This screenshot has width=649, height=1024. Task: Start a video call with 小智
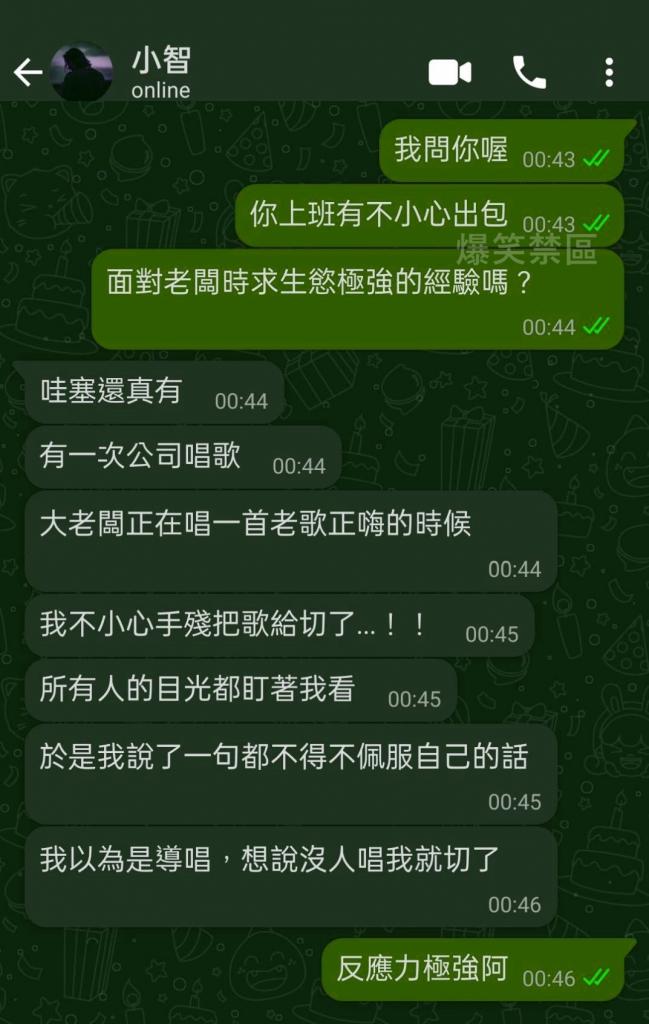[x=450, y=72]
